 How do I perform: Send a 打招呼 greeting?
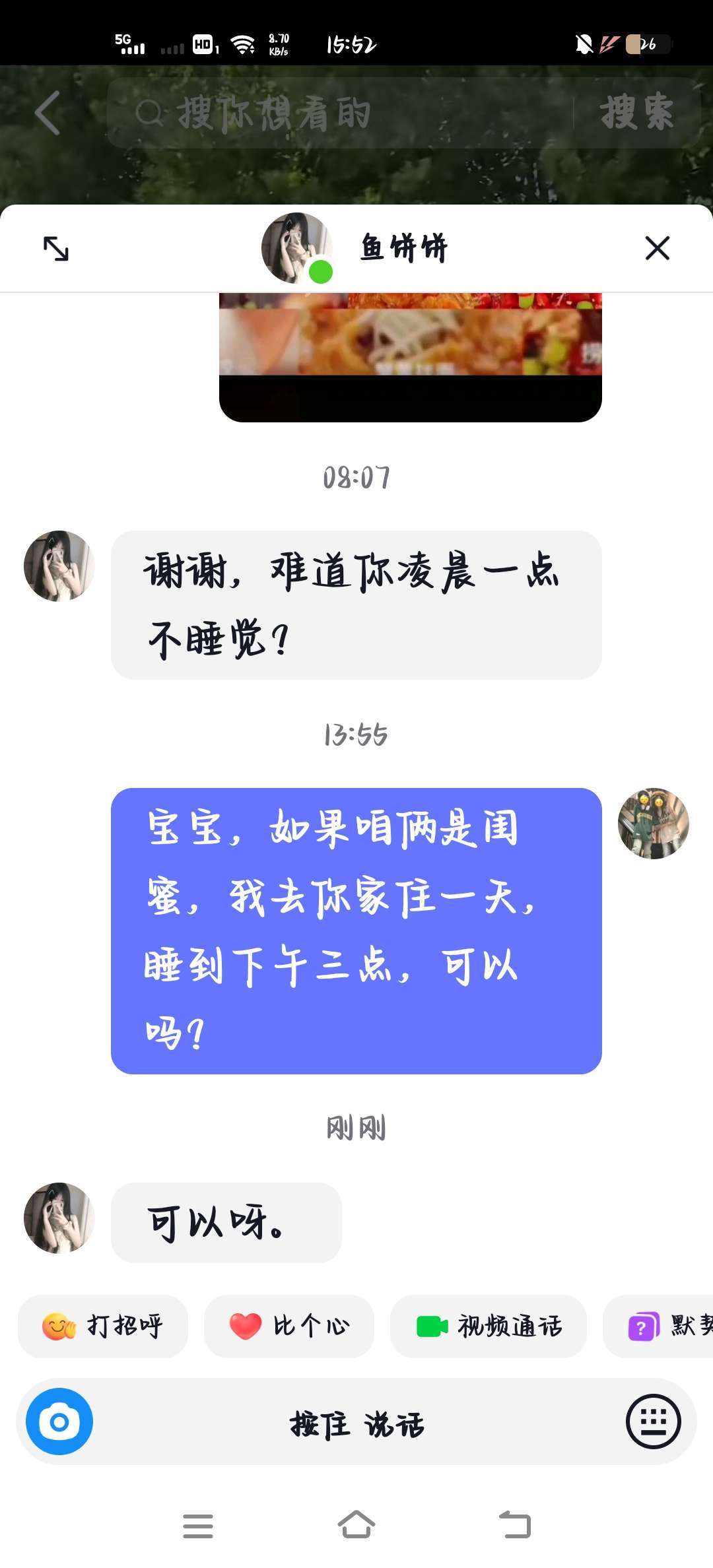(x=103, y=1326)
